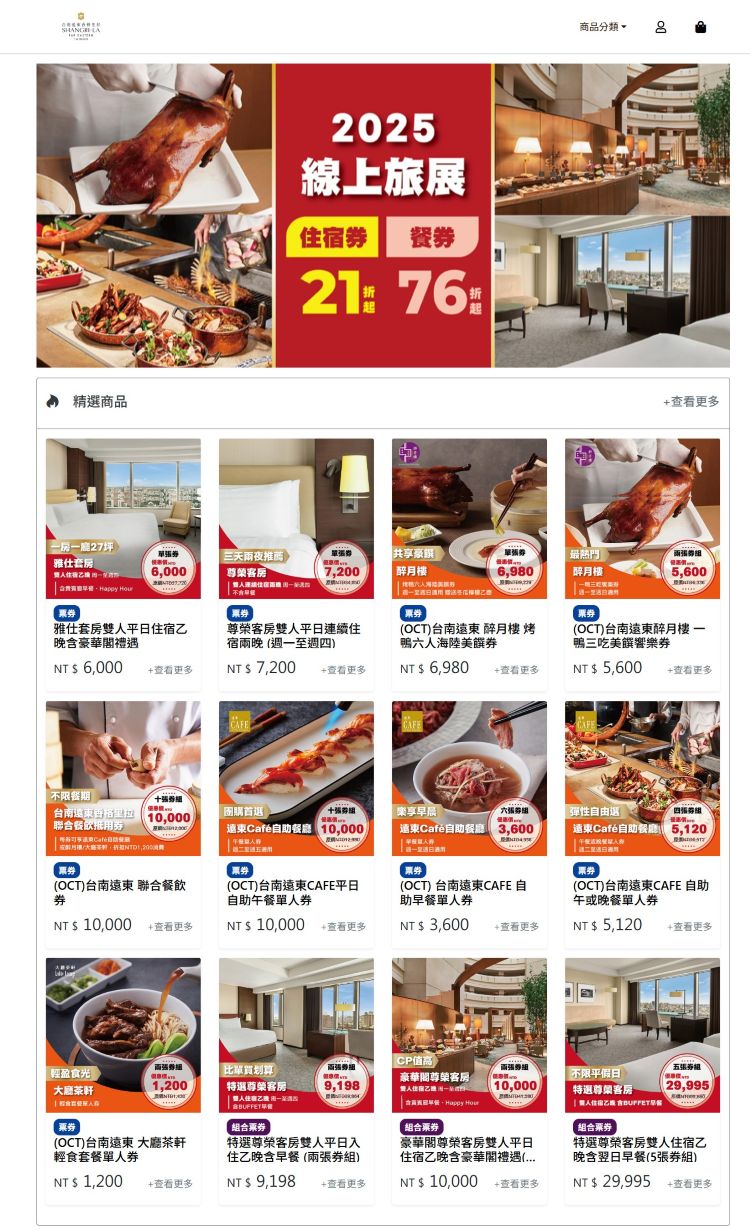The height and width of the screenshot is (1230, 750).
Task: Tap 查看更多 under NT$ 29,995 item
Action: pos(690,1184)
